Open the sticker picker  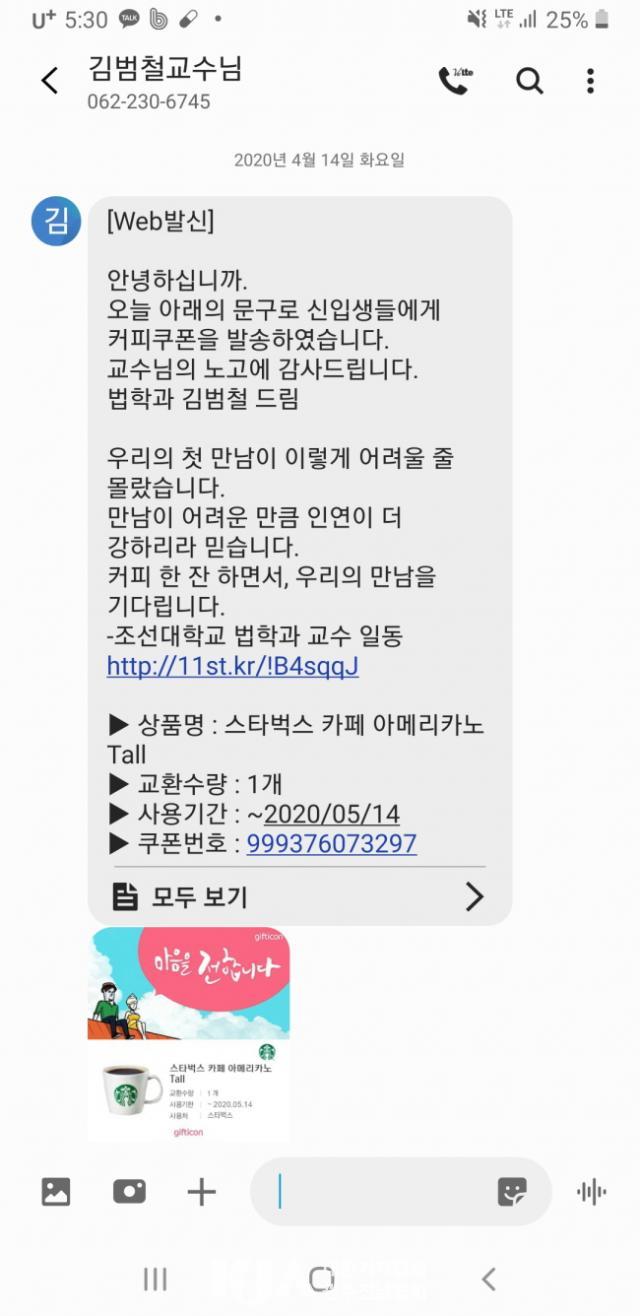pyautogui.click(x=512, y=1191)
